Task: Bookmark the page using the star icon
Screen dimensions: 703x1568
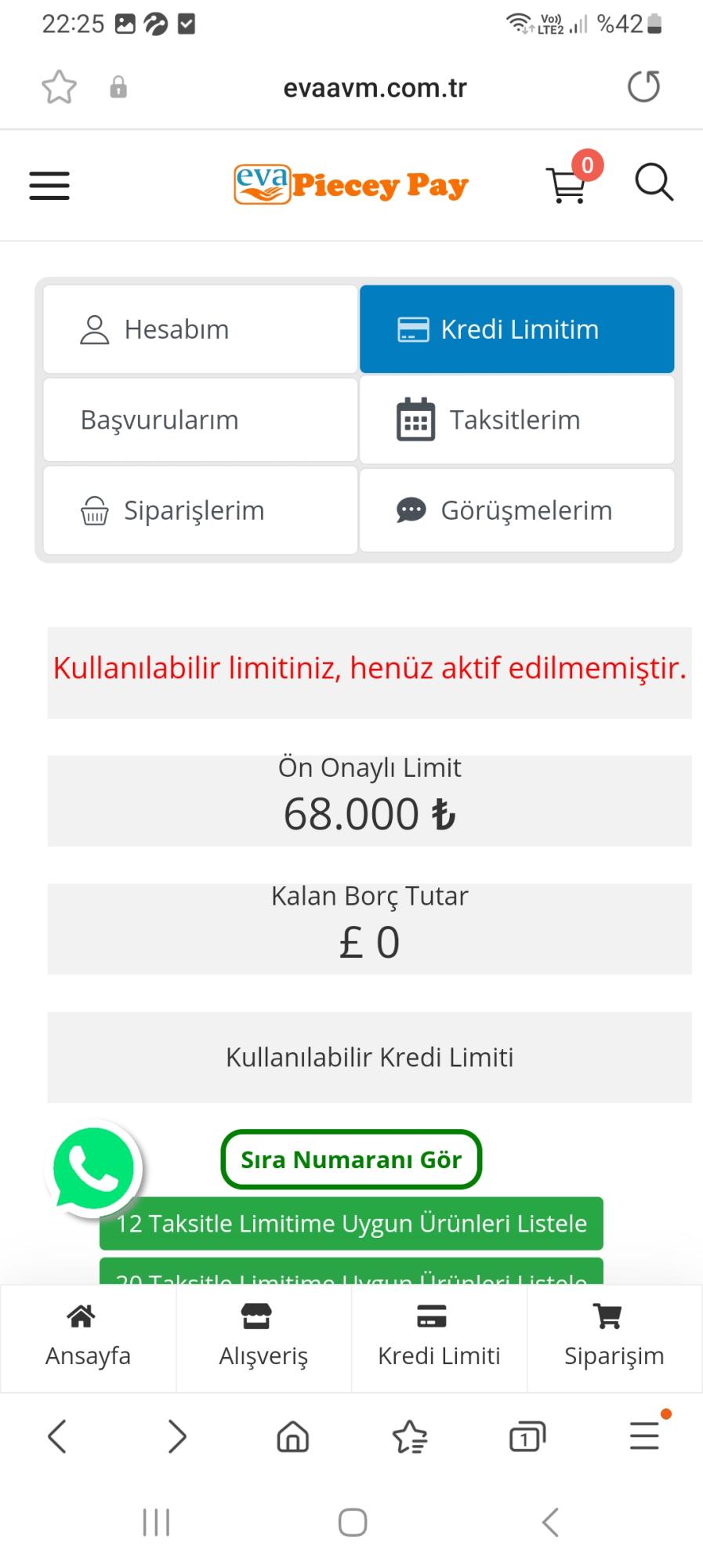Action: click(x=59, y=86)
